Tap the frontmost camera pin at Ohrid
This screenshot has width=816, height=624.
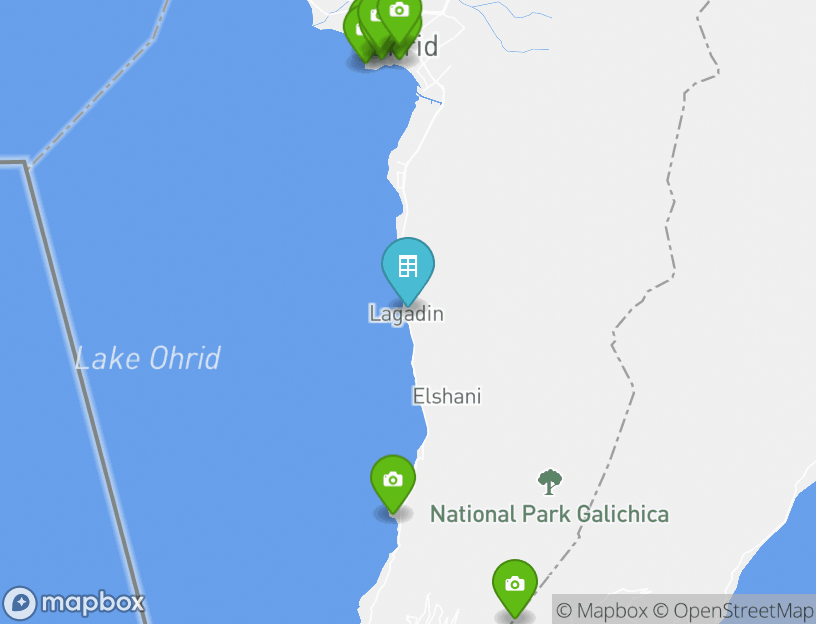click(x=399, y=14)
